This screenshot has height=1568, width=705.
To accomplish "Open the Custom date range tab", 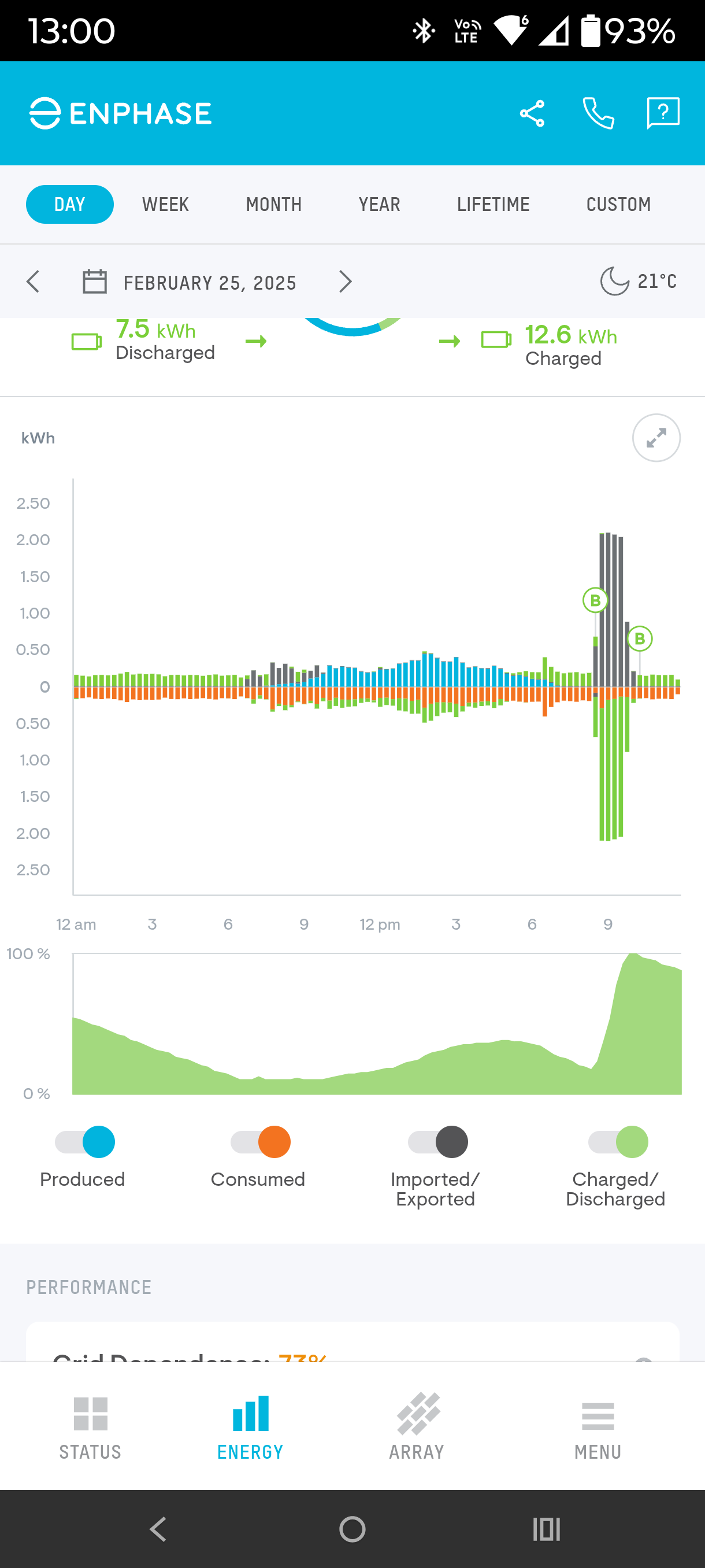I will coord(618,205).
